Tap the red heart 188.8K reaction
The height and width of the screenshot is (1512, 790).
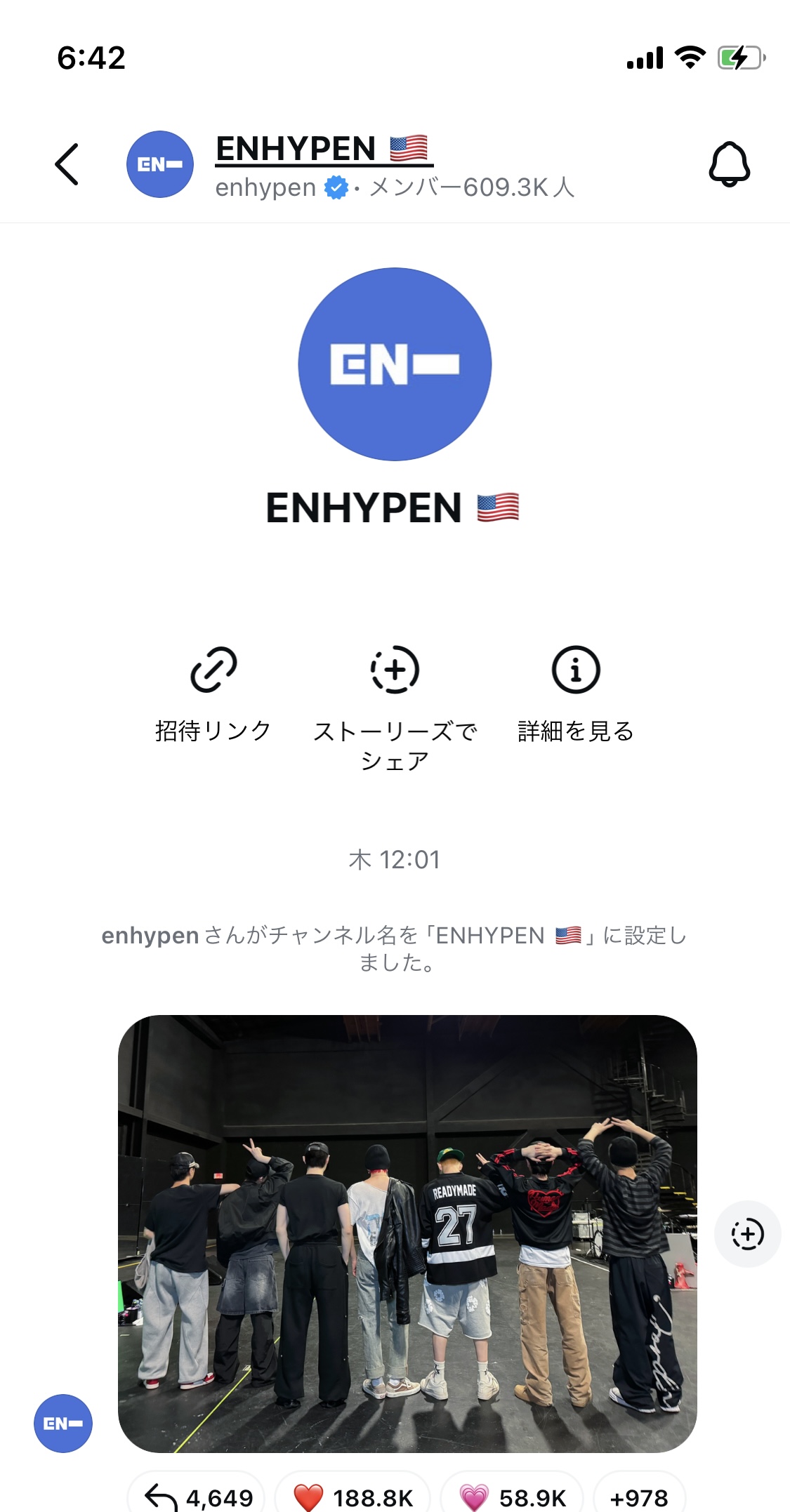[353, 1497]
